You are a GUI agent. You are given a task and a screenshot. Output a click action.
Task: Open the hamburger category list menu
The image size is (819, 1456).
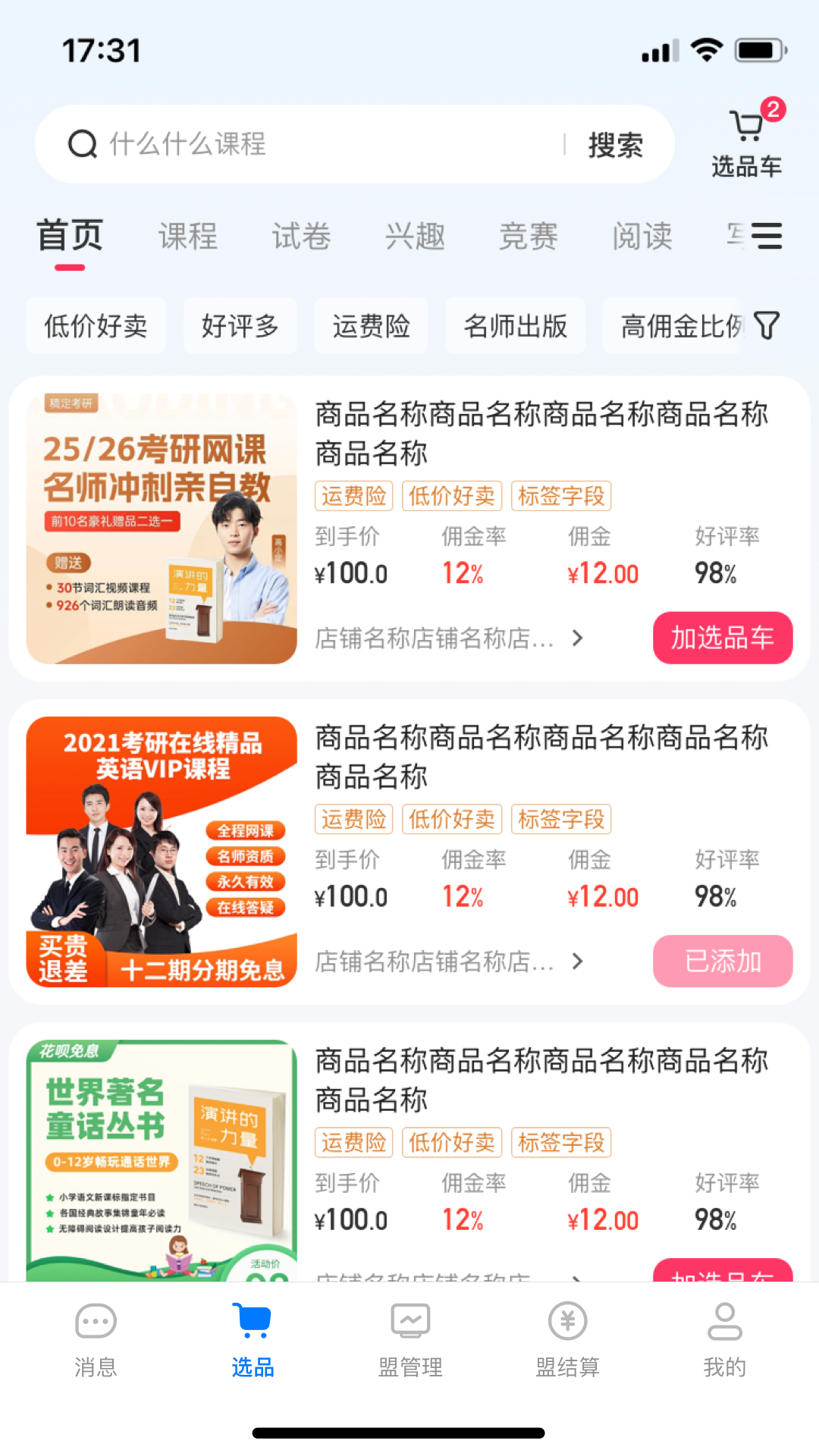pos(767,237)
